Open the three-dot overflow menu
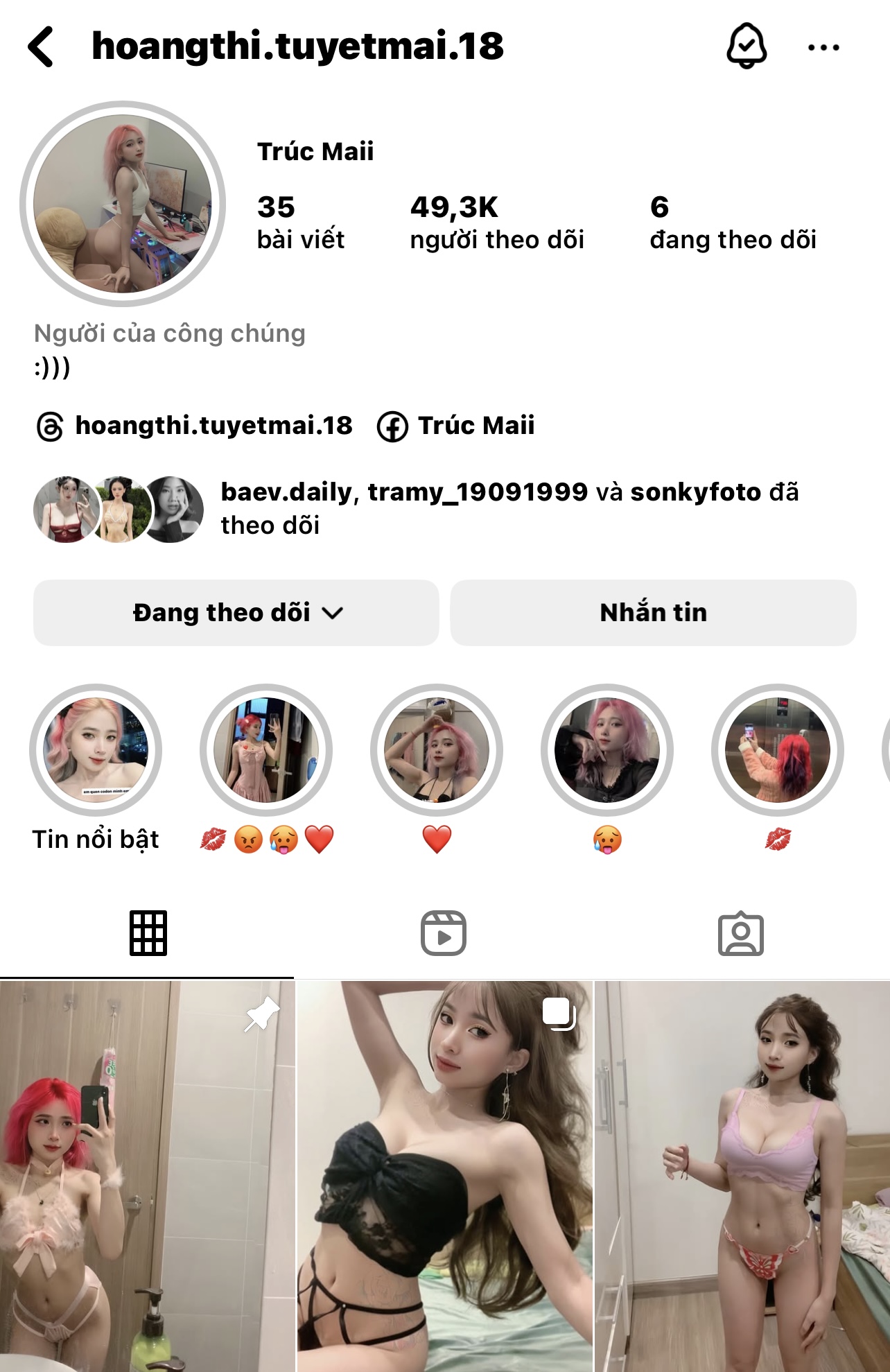This screenshot has height=1372, width=890. [x=823, y=47]
